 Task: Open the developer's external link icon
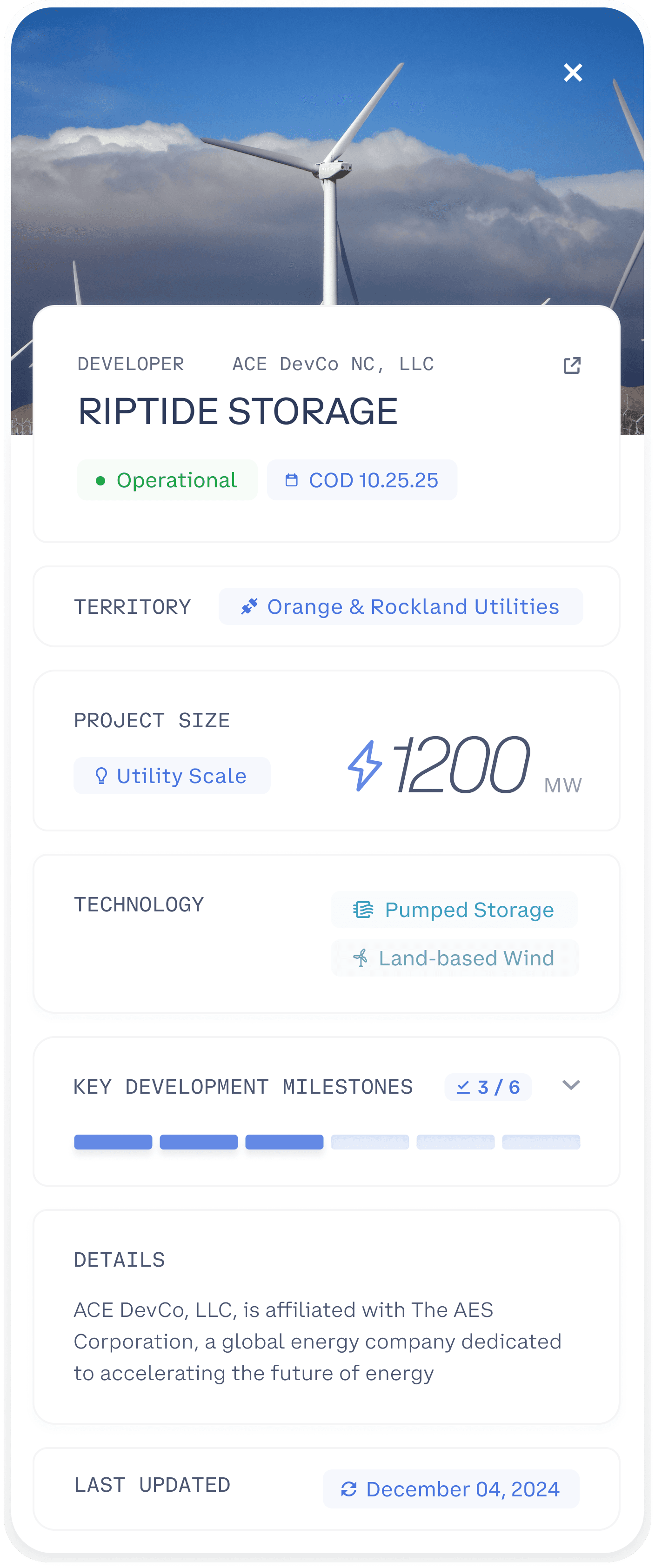572,365
